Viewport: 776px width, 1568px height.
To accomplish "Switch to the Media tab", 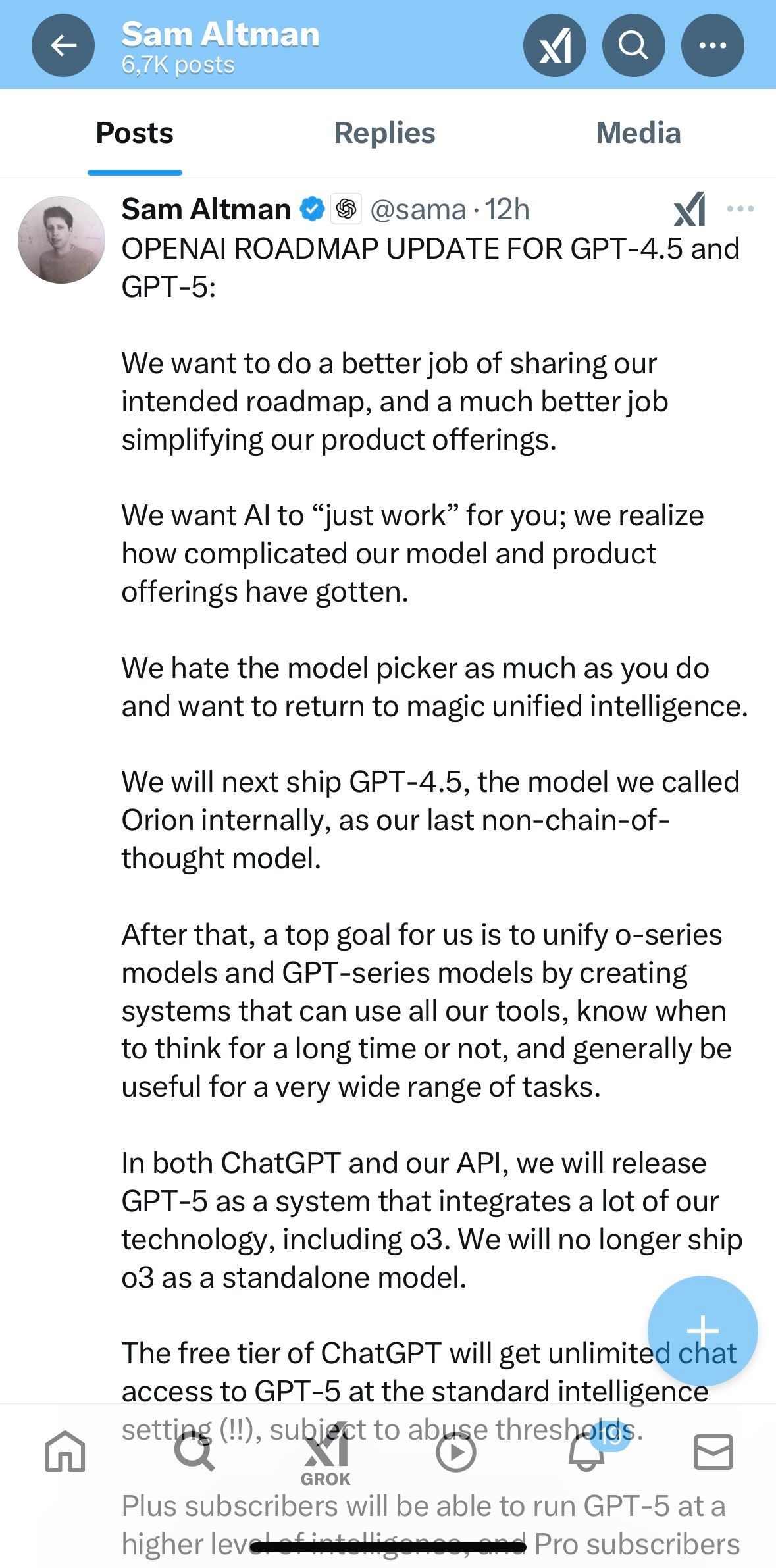I will click(638, 133).
